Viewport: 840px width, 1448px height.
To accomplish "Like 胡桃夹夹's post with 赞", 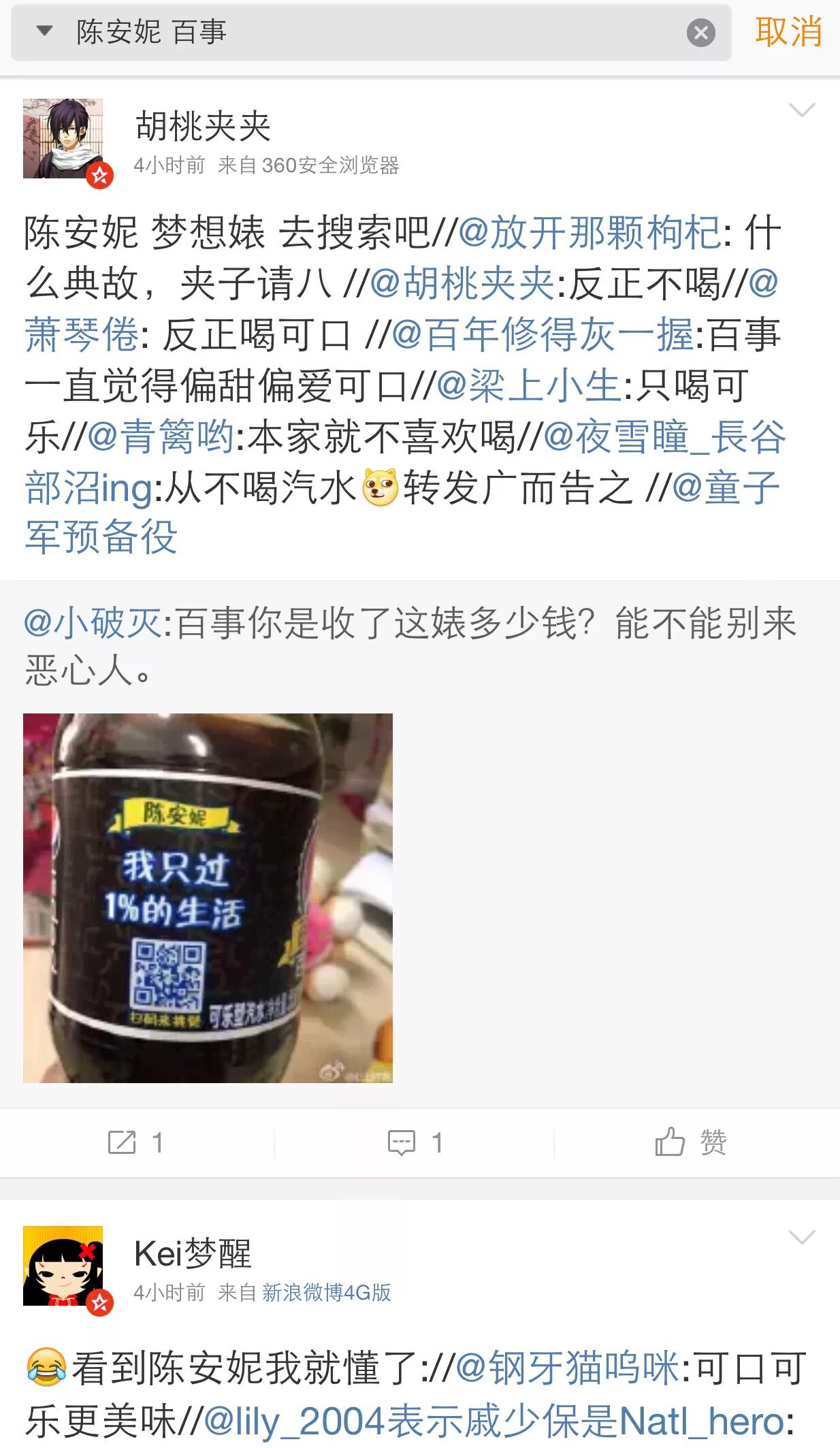I will (691, 1142).
